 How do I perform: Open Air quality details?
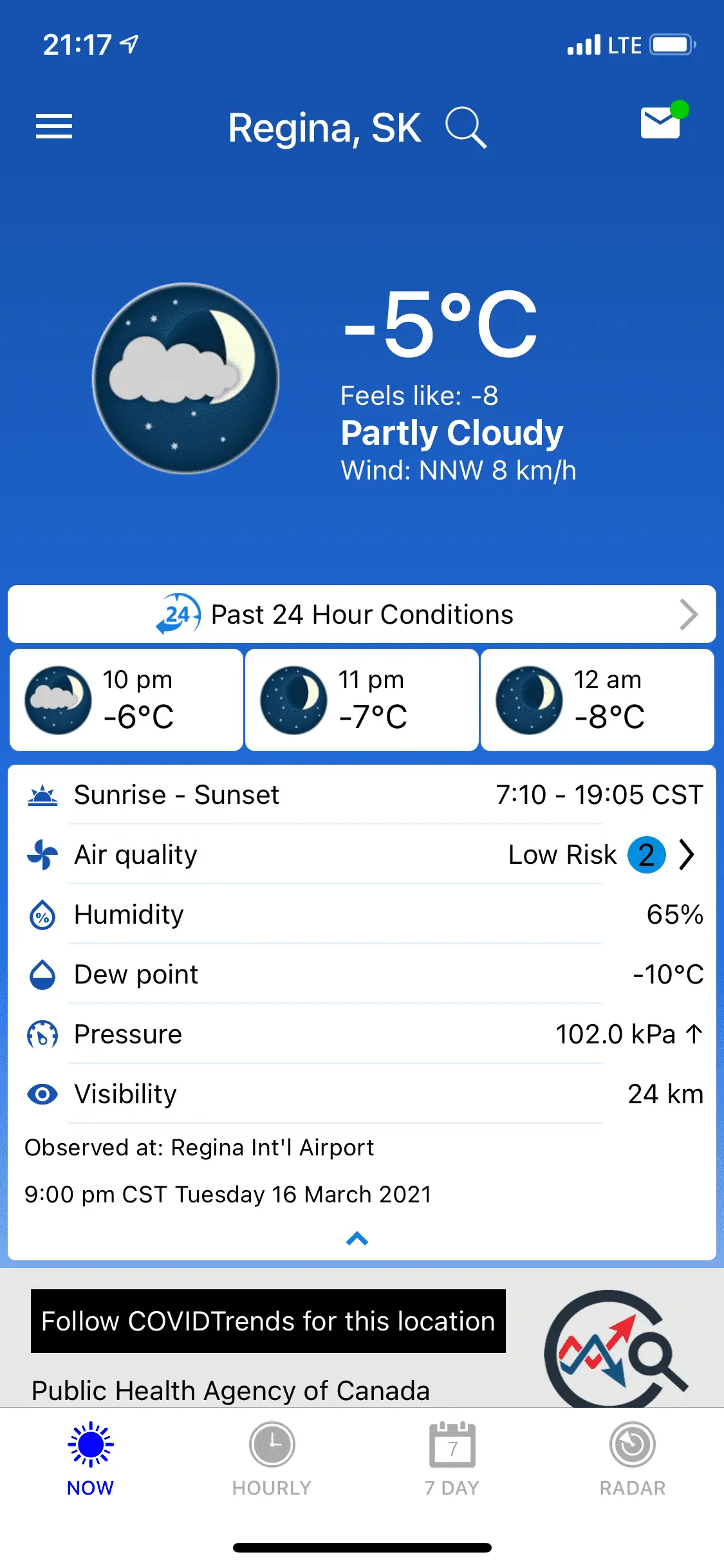tap(362, 855)
